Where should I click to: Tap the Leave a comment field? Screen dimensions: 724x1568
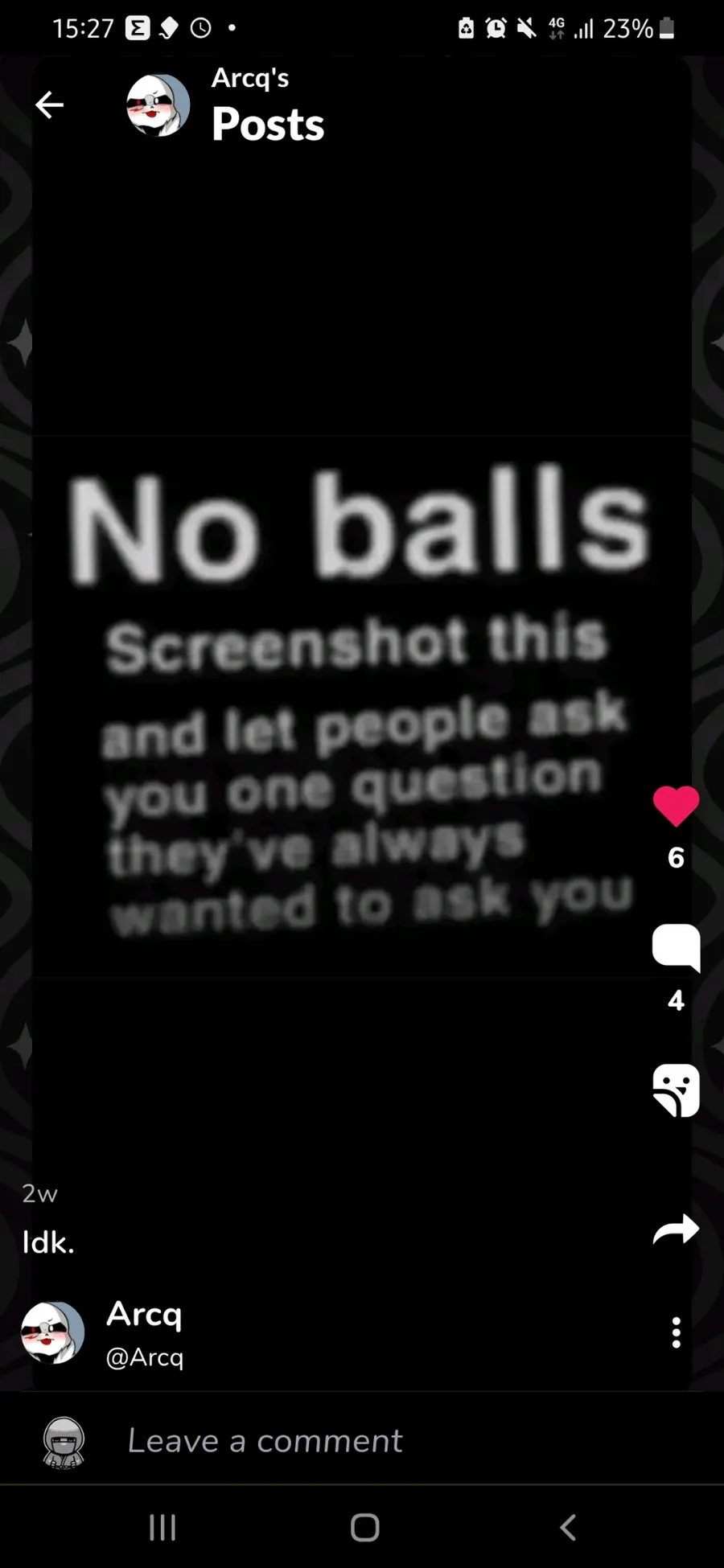(x=362, y=1440)
